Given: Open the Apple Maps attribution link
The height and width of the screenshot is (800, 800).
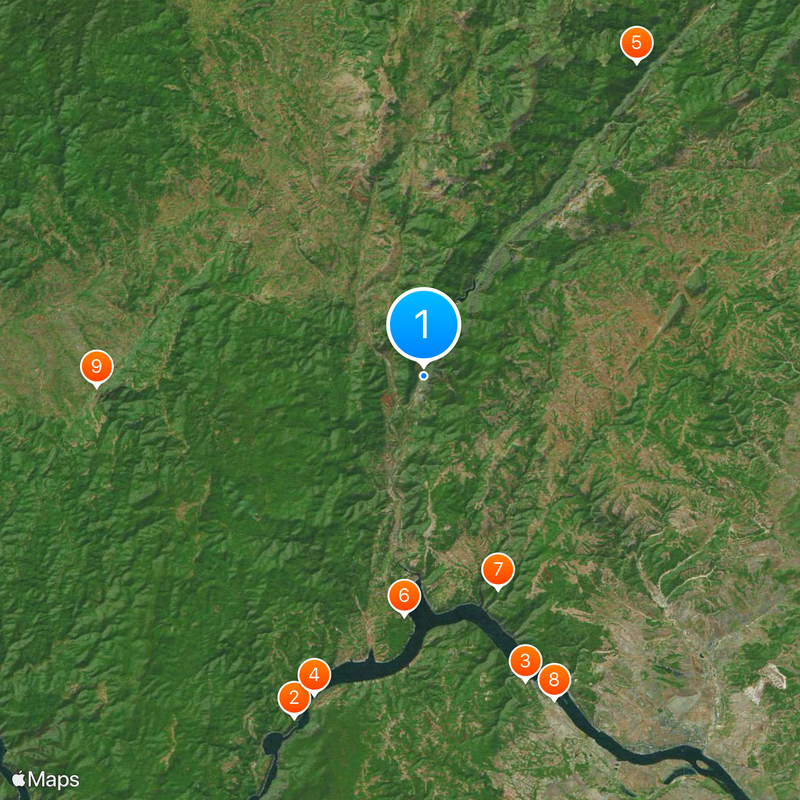Looking at the screenshot, I should (x=46, y=779).
